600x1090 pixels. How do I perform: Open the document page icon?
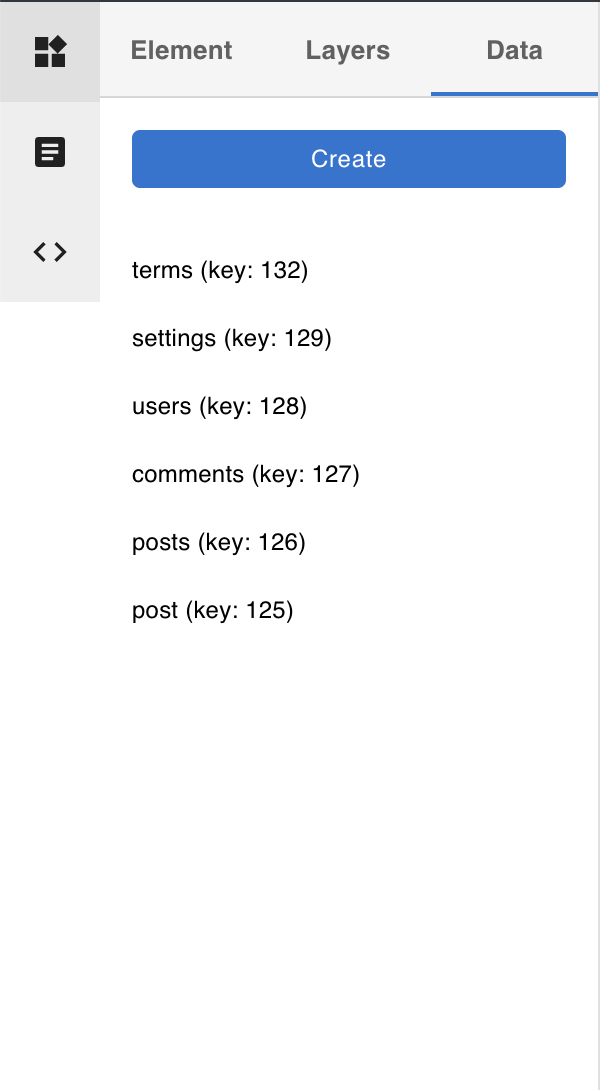[x=50, y=152]
